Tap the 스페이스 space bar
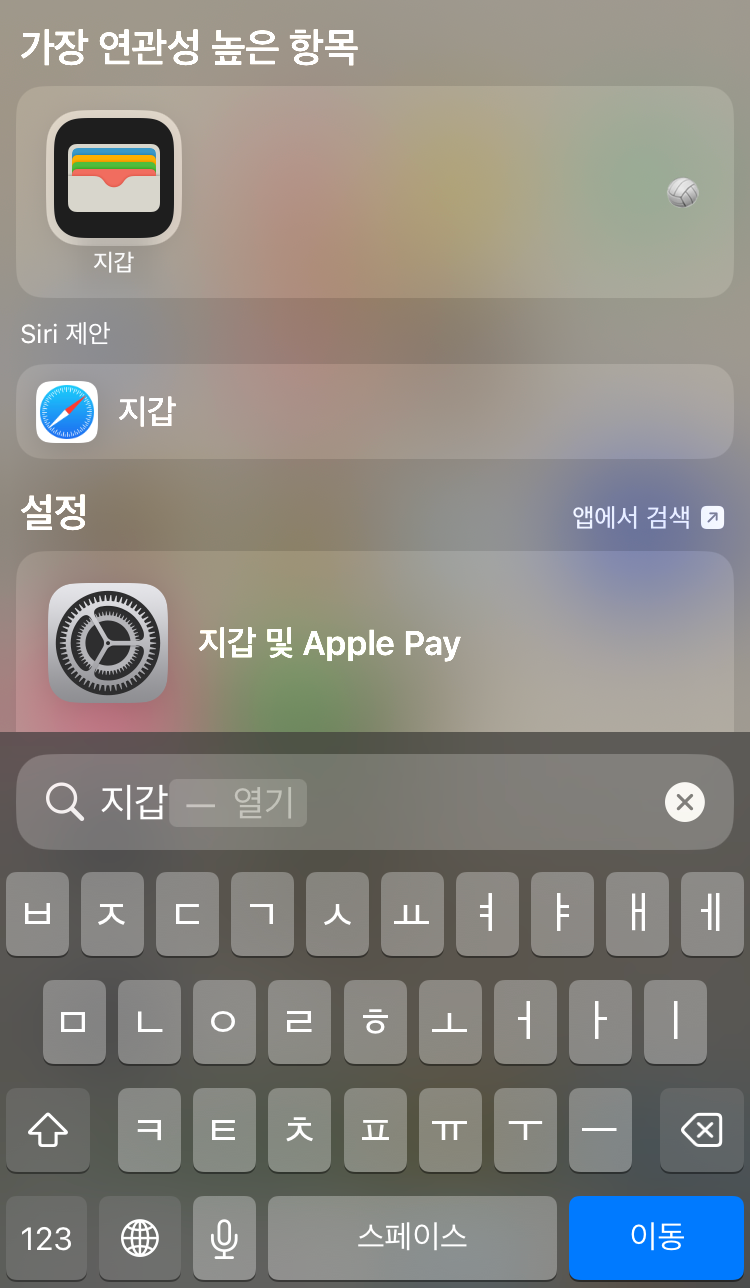Screen dimensions: 750x1288 click(x=412, y=1237)
